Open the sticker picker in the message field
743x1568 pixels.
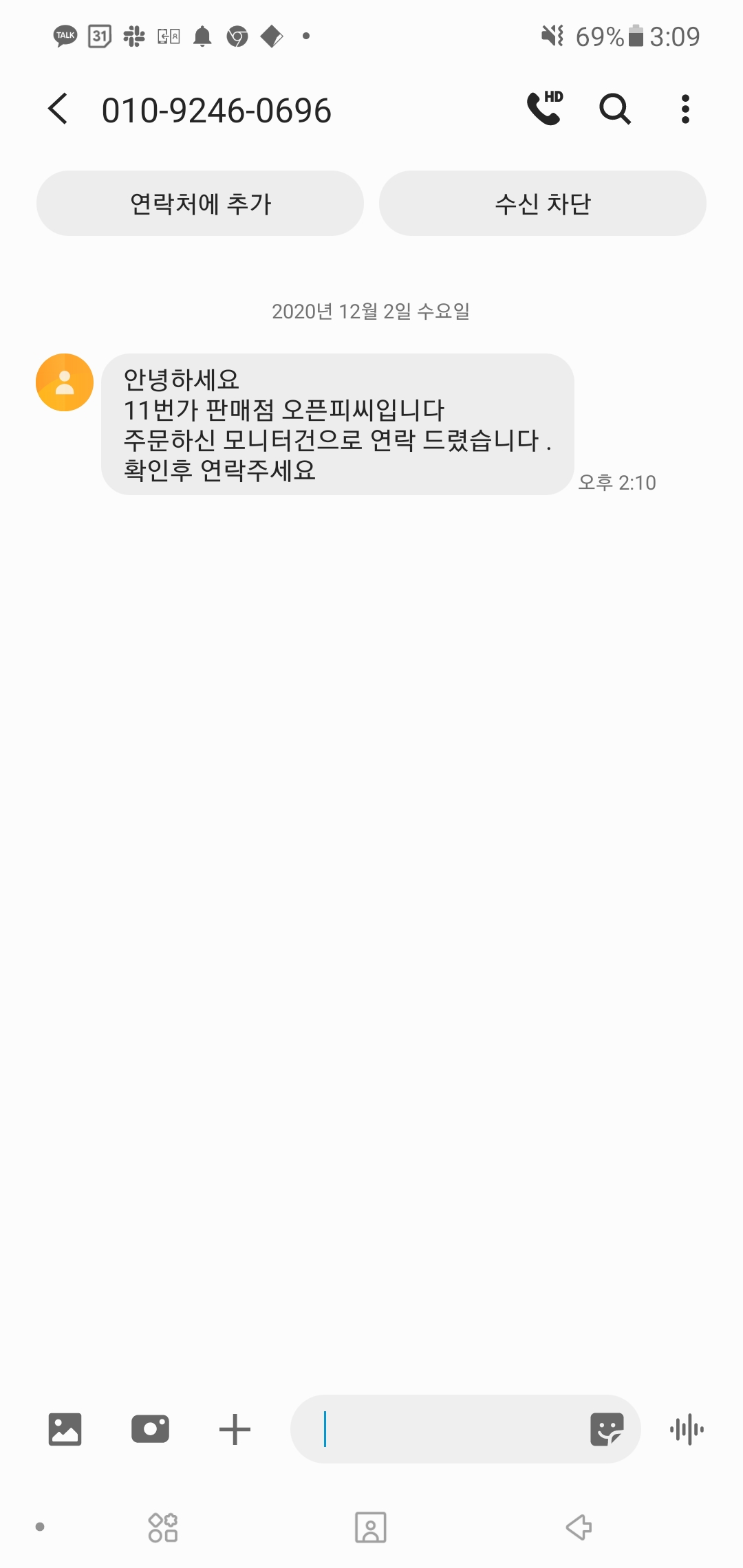click(x=607, y=1430)
